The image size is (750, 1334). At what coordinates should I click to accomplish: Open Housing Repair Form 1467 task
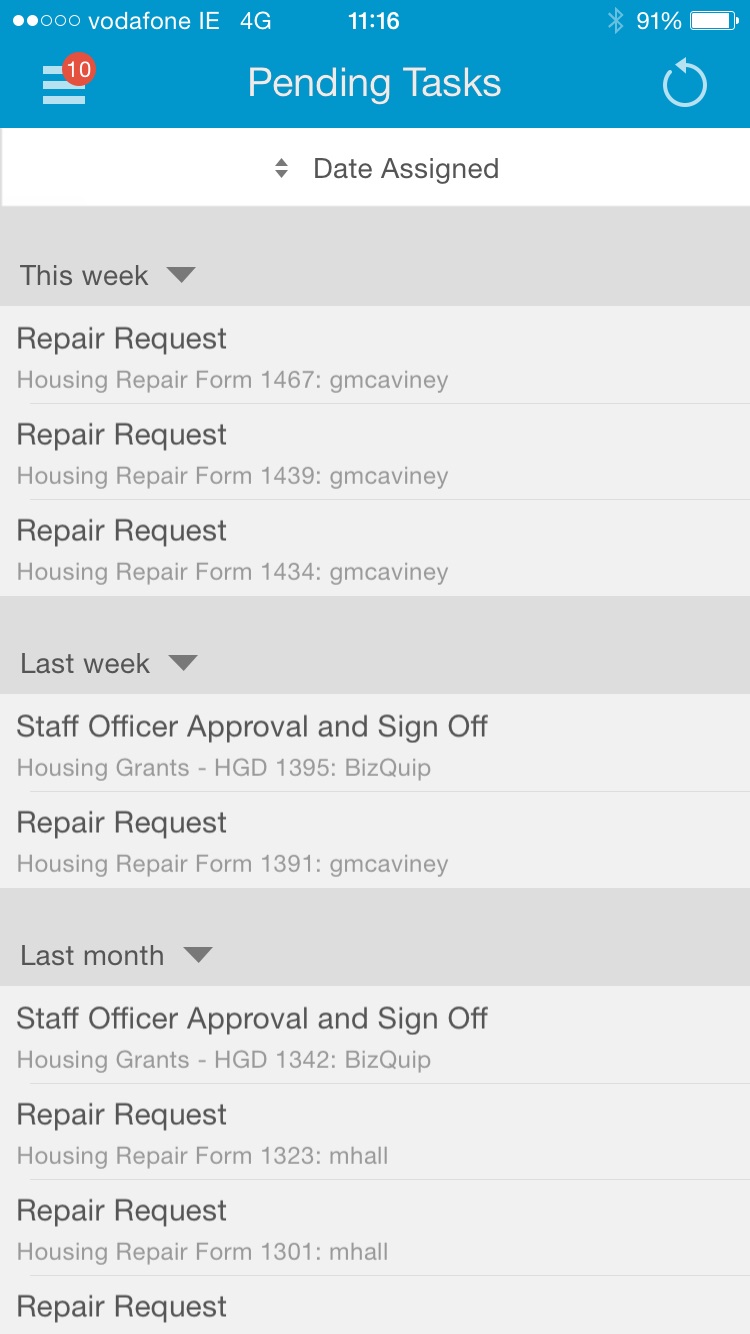tap(375, 357)
